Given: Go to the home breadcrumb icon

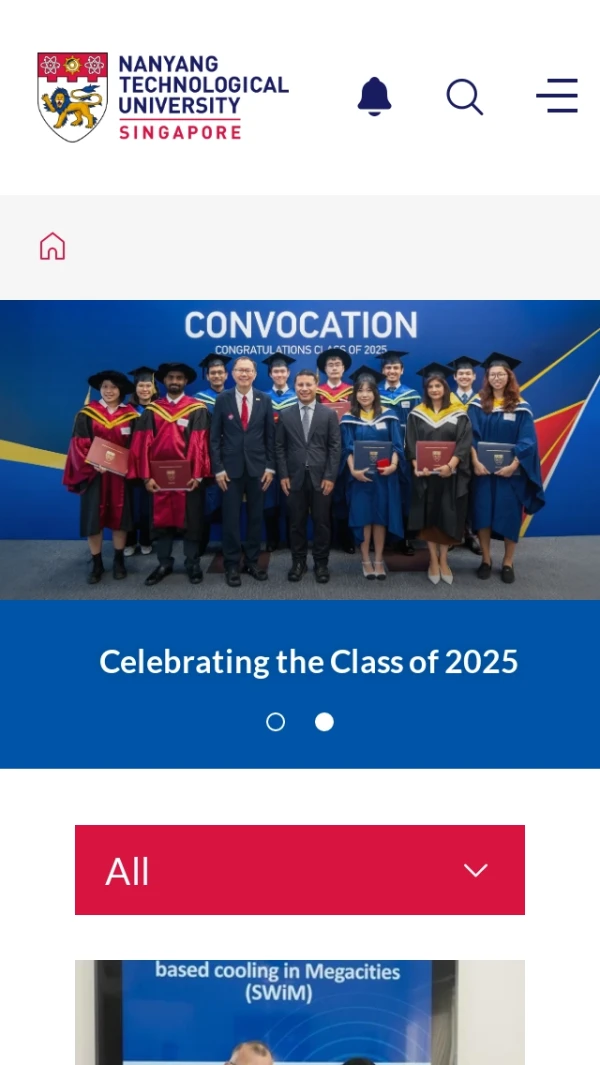Looking at the screenshot, I should pyautogui.click(x=52, y=246).
